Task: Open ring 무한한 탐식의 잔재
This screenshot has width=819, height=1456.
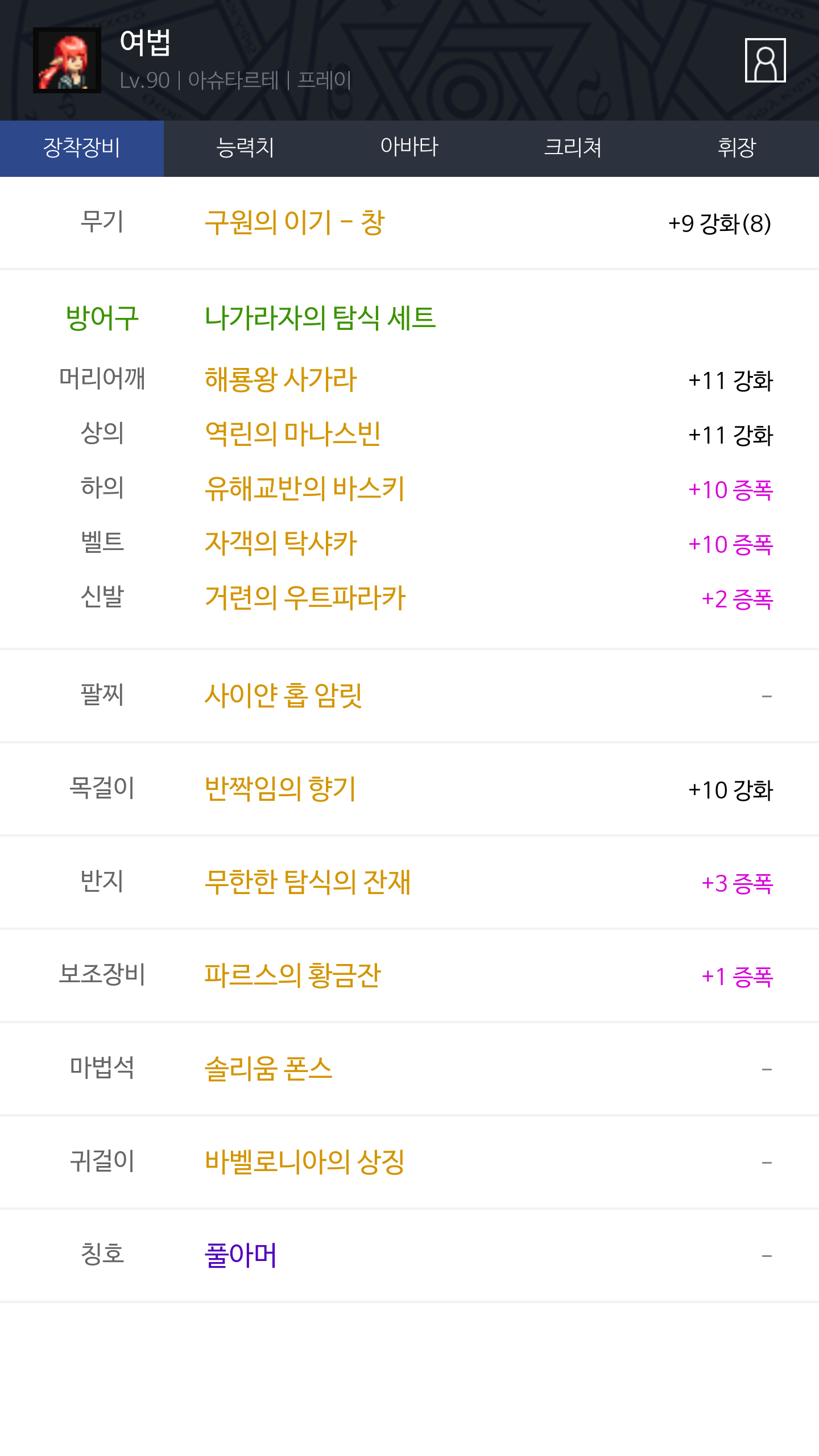Action: point(308,882)
